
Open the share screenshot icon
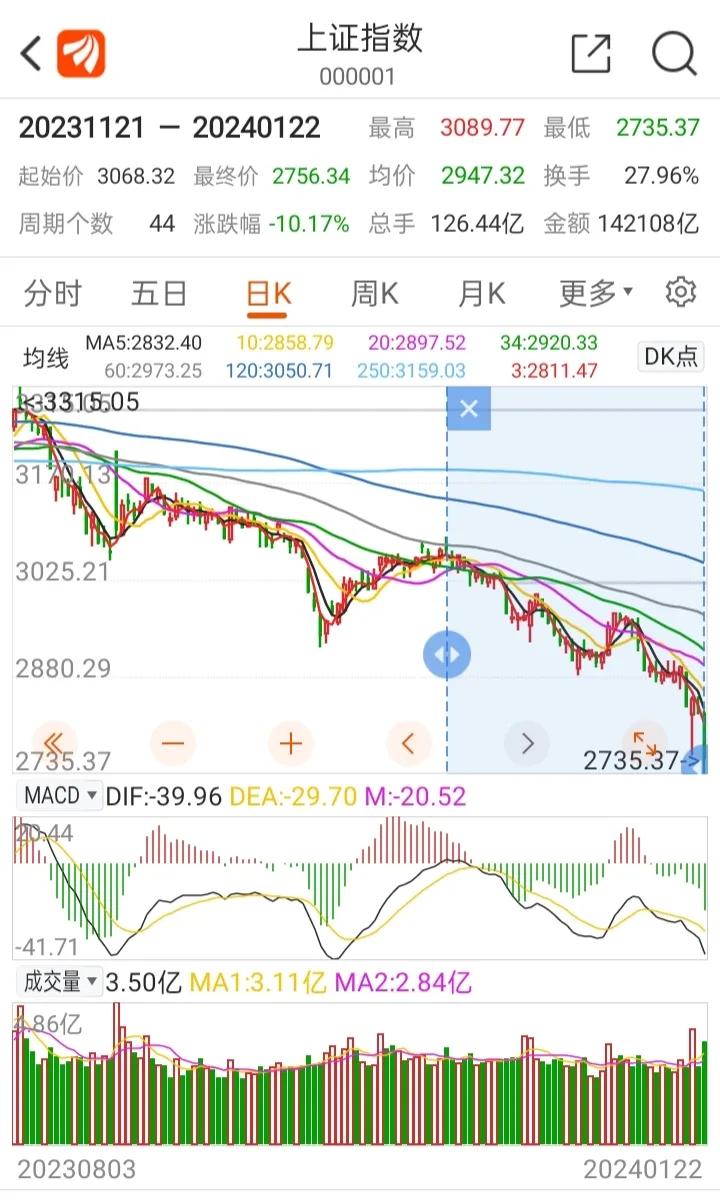[x=590, y=52]
